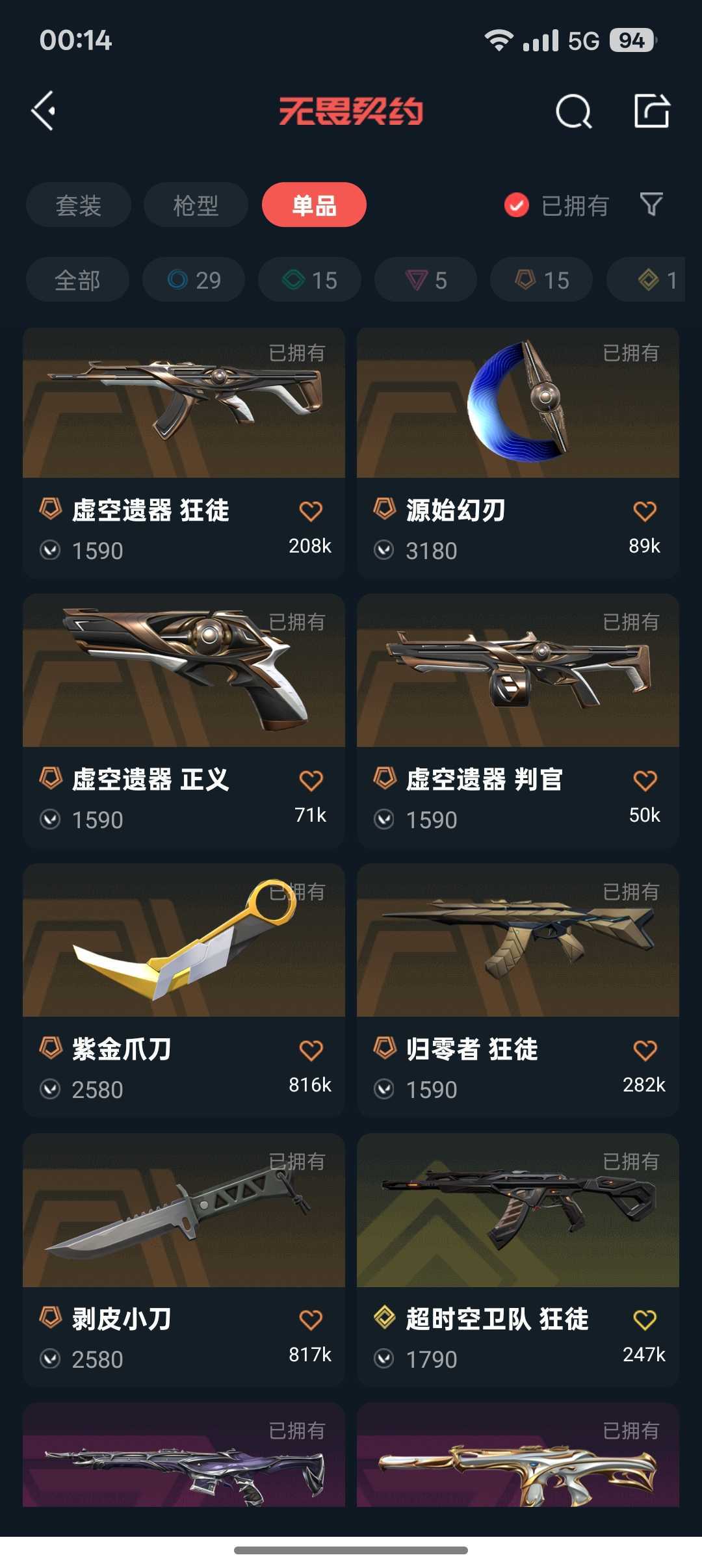
Task: Uncheck the 已拥有 checkbox
Action: [517, 205]
